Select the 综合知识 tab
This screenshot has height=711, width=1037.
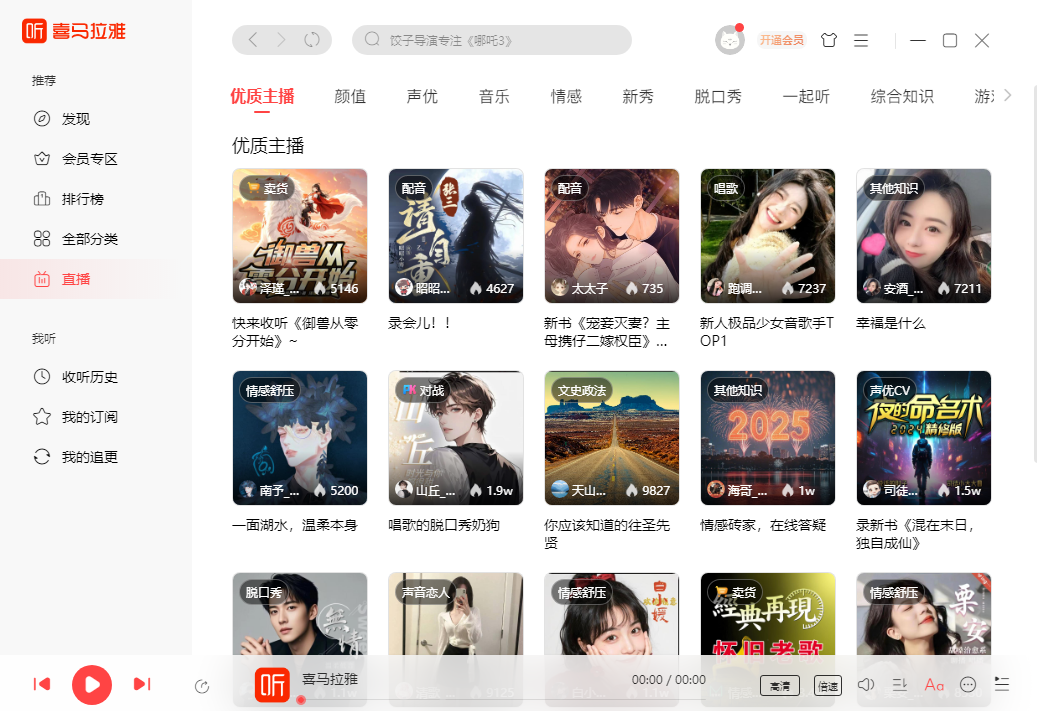[x=902, y=96]
